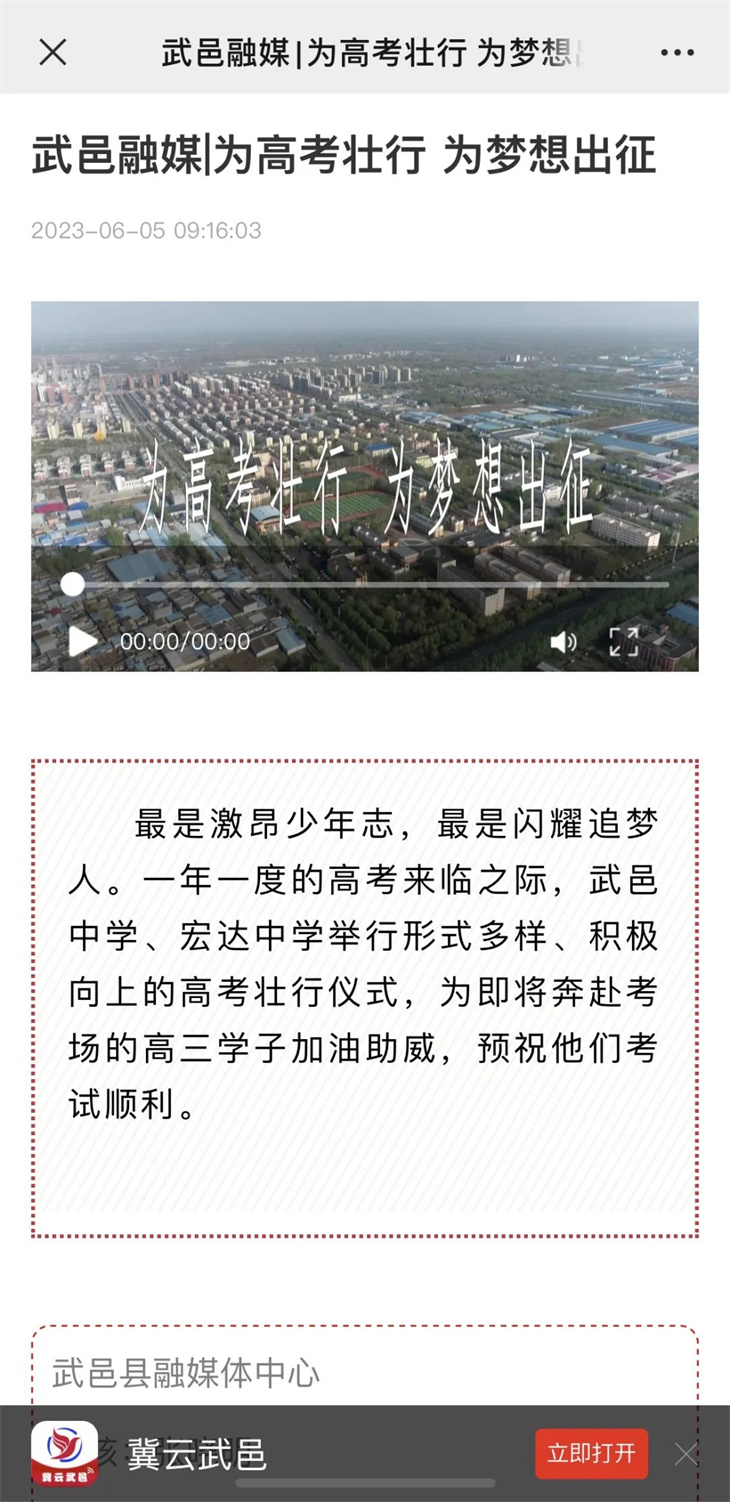Tap 立即打开 to open 冀云武邑 app

click(x=591, y=1453)
